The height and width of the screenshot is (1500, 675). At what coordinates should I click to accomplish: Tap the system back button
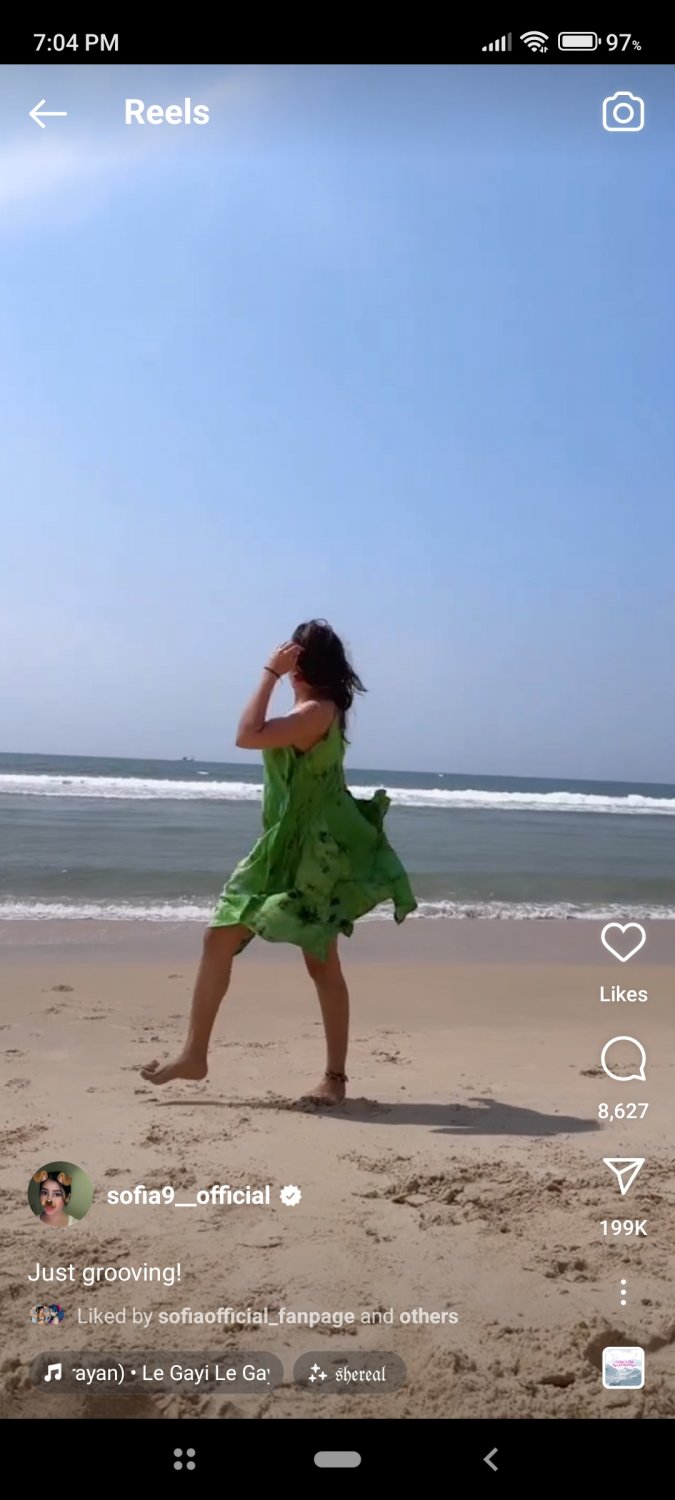coord(490,1459)
